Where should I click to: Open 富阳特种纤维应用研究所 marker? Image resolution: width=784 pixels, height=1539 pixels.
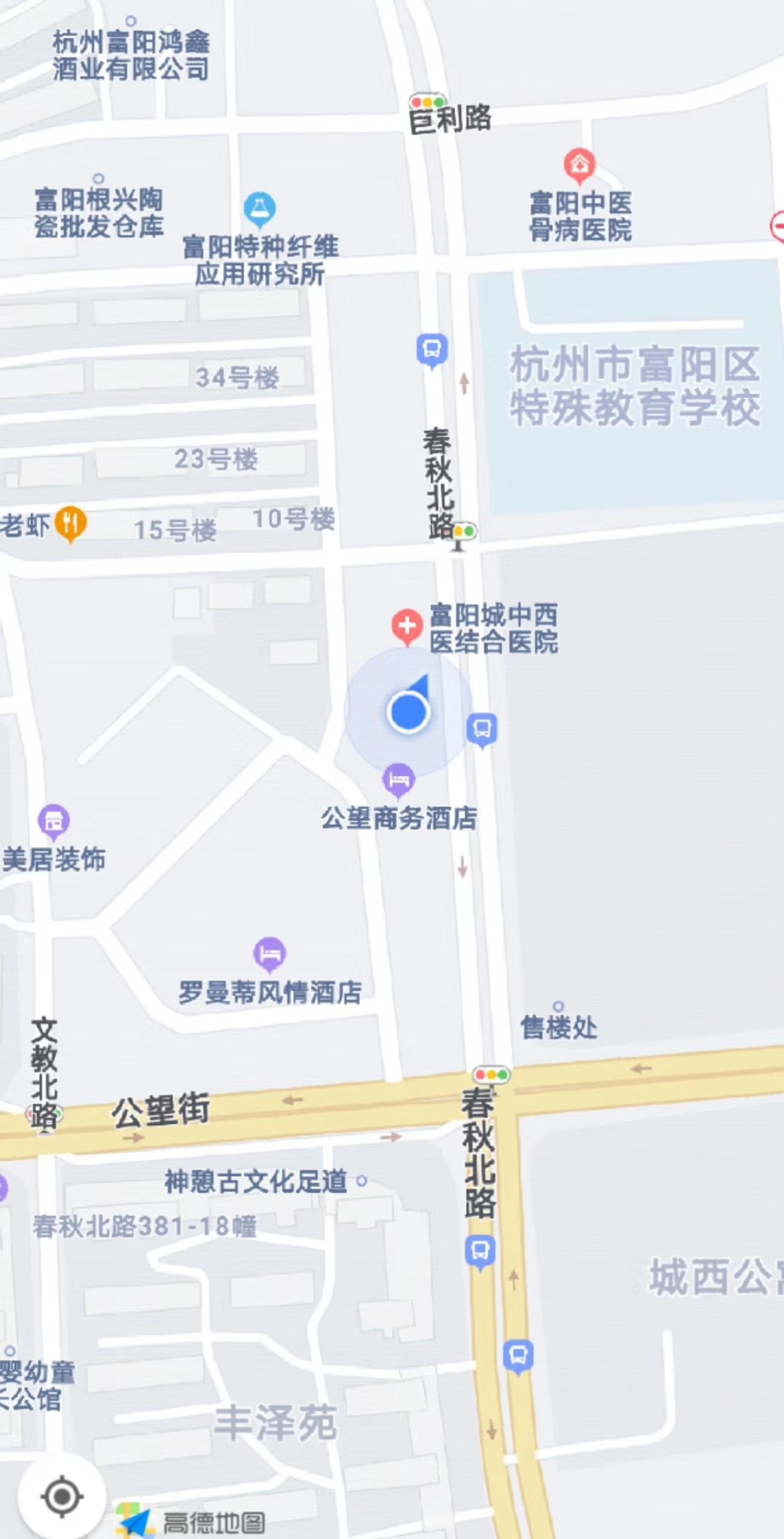click(259, 208)
